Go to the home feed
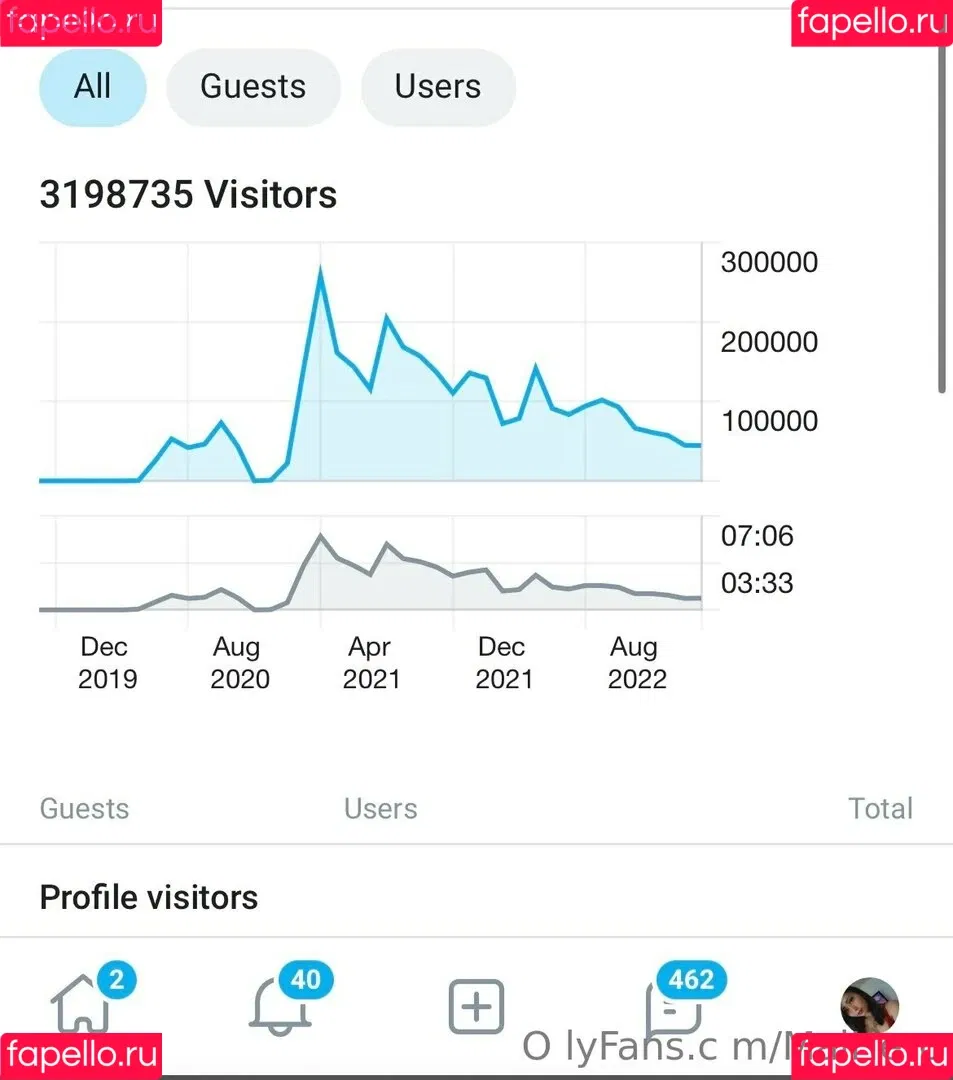The height and width of the screenshot is (1080, 953). click(x=82, y=1006)
